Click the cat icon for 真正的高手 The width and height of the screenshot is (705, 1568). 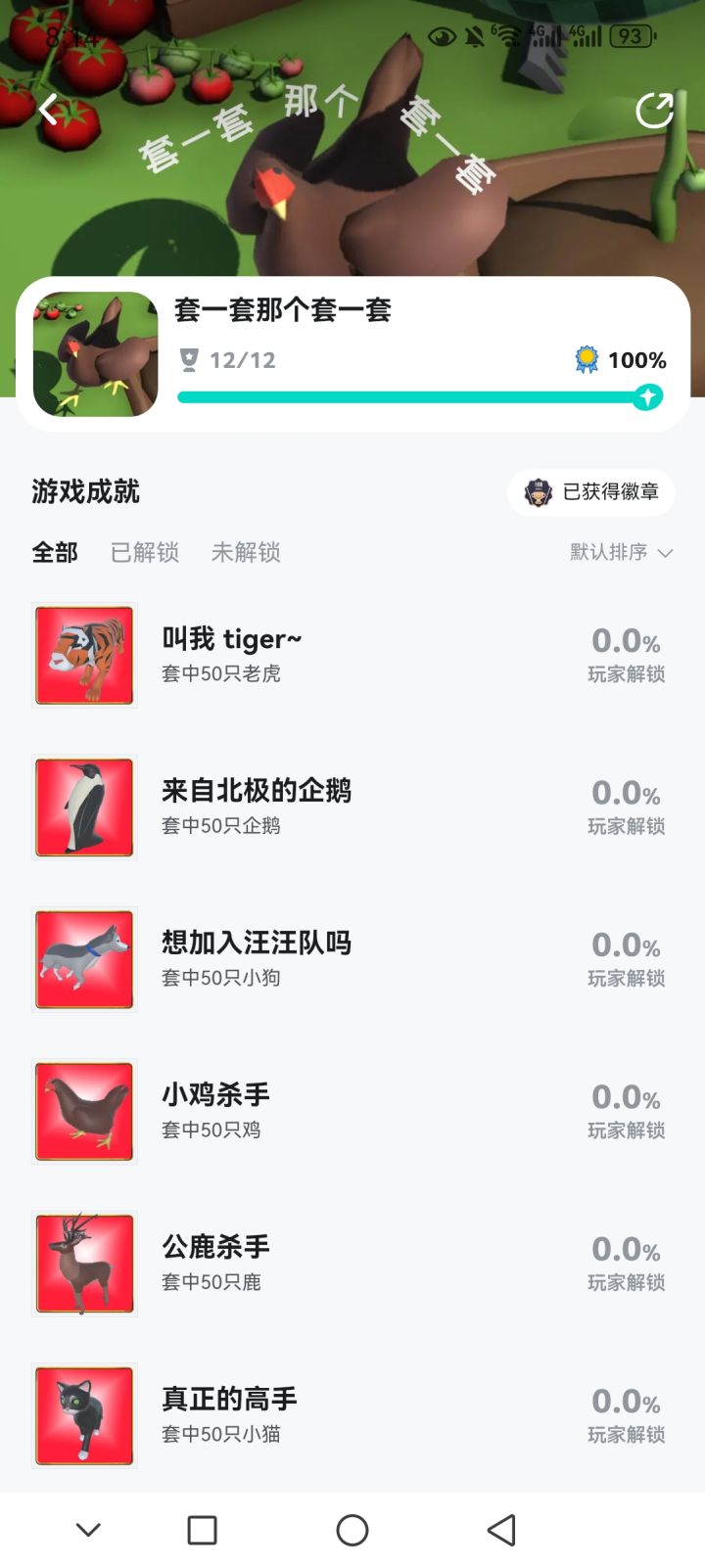tap(83, 1415)
